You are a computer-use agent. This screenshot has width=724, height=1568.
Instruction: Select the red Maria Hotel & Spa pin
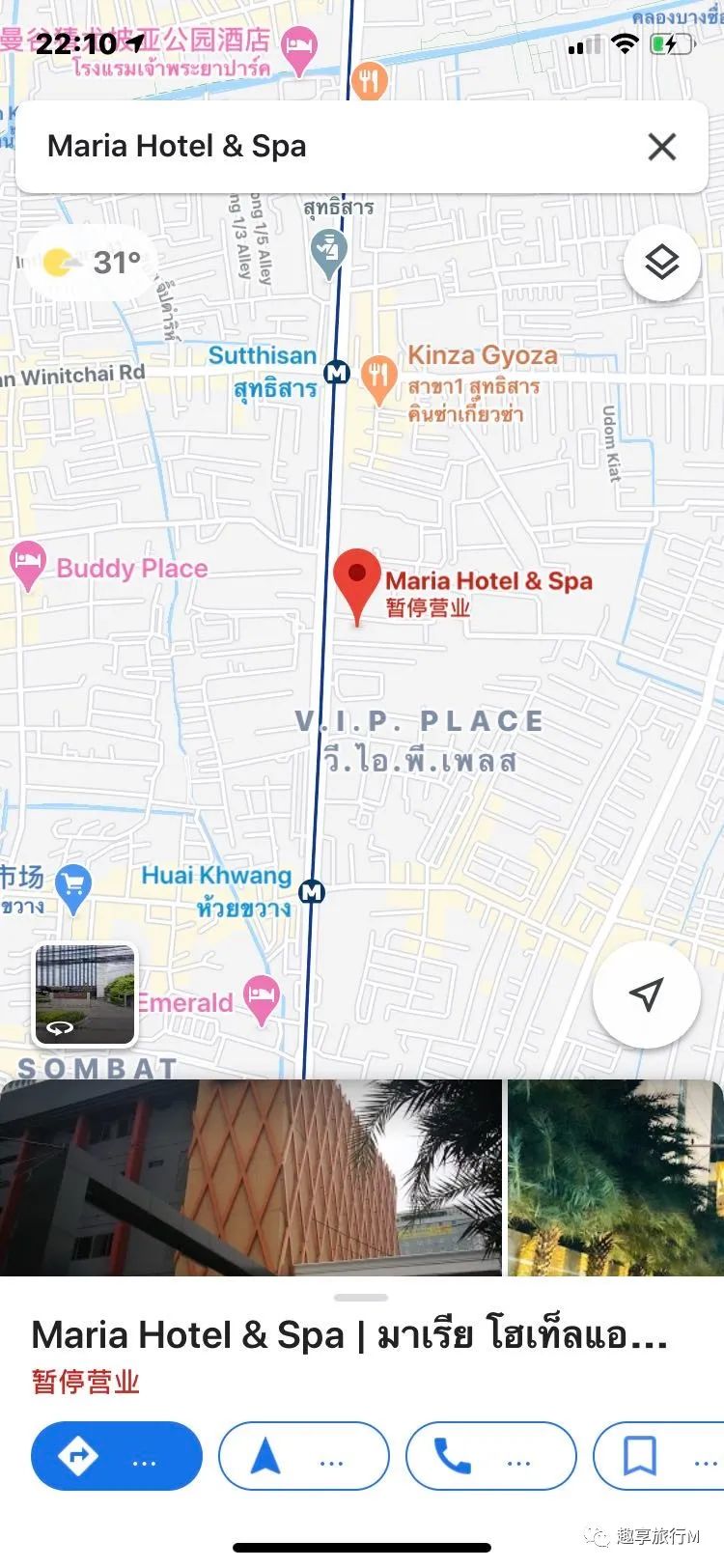point(357,579)
